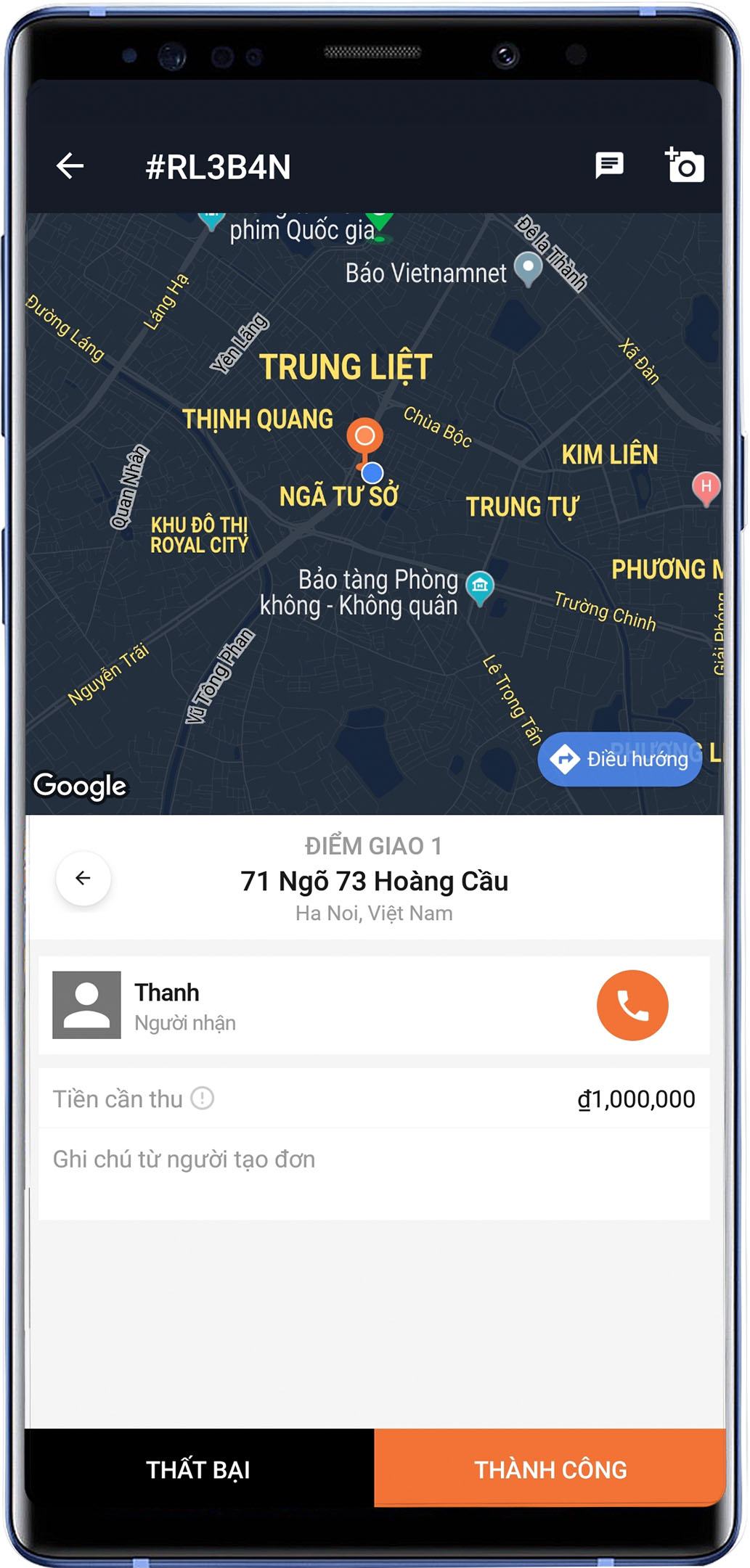Add a photo with camera icon
750x1568 pixels.
pyautogui.click(x=685, y=165)
